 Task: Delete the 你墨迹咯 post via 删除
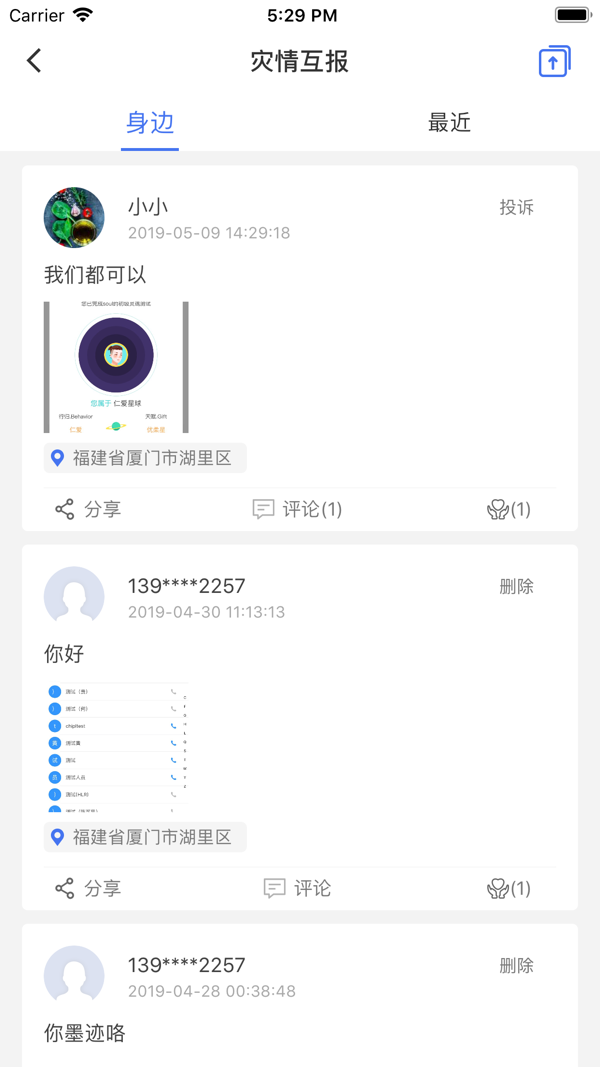pyautogui.click(x=516, y=966)
